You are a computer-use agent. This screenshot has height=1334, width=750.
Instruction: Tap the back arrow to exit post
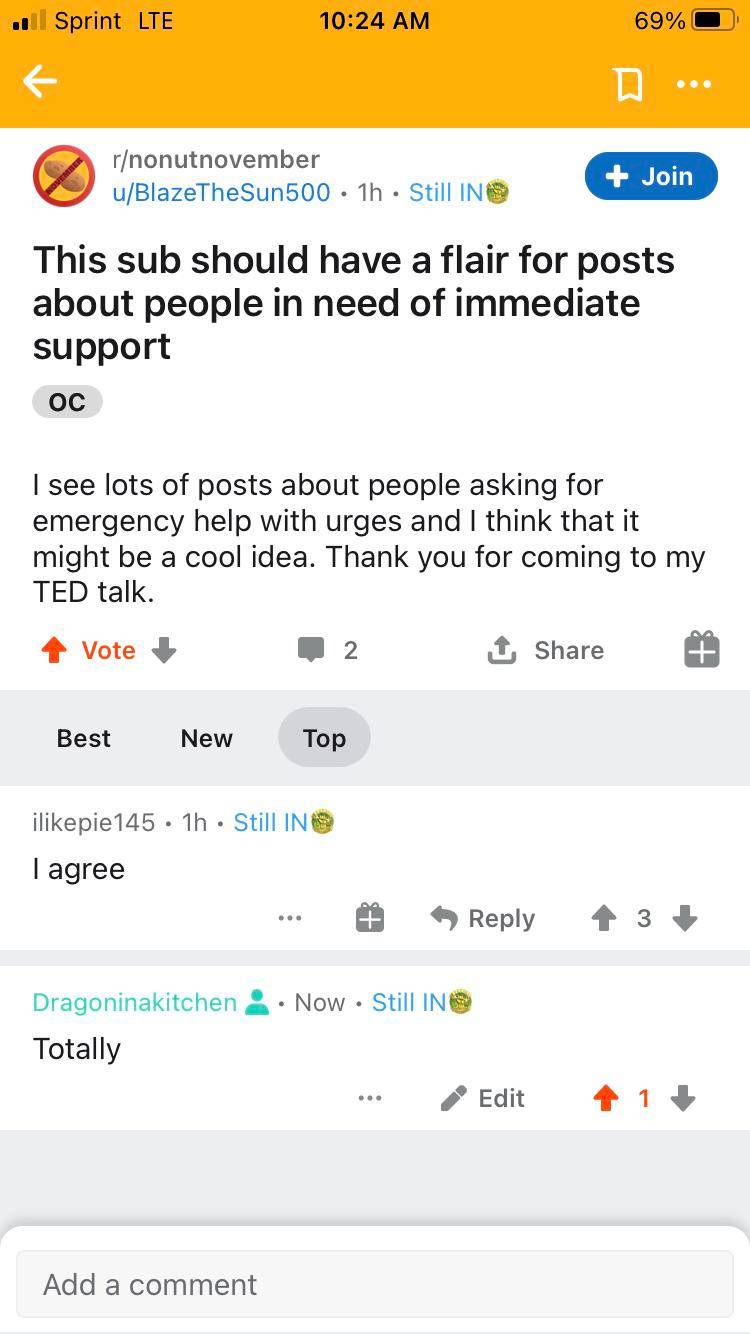[40, 83]
